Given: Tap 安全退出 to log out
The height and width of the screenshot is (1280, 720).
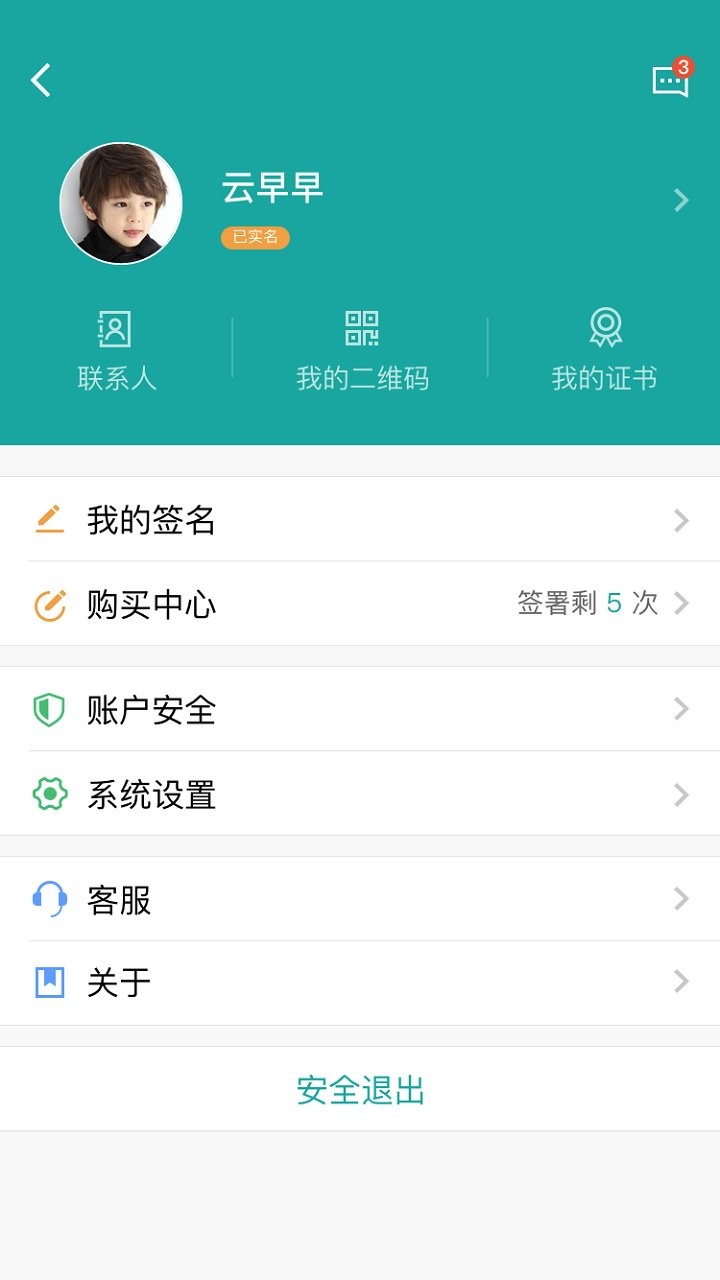Looking at the screenshot, I should (360, 1090).
